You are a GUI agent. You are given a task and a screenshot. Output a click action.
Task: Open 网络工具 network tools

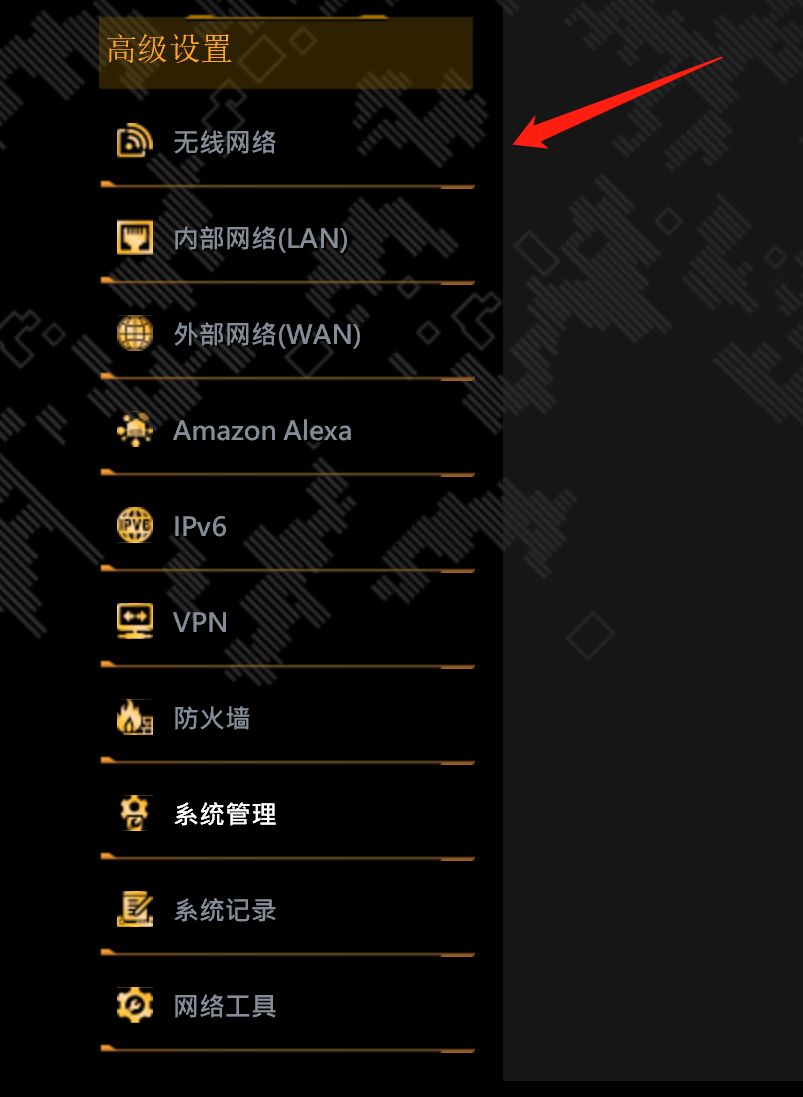point(224,1006)
